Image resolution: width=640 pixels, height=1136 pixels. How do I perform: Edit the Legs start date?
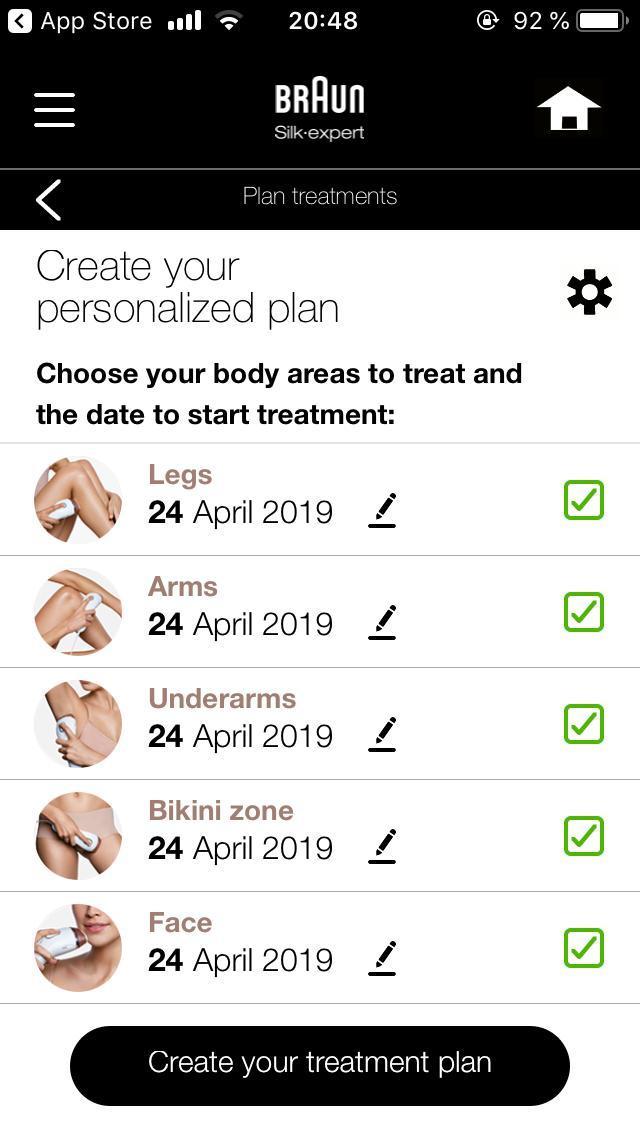[382, 511]
